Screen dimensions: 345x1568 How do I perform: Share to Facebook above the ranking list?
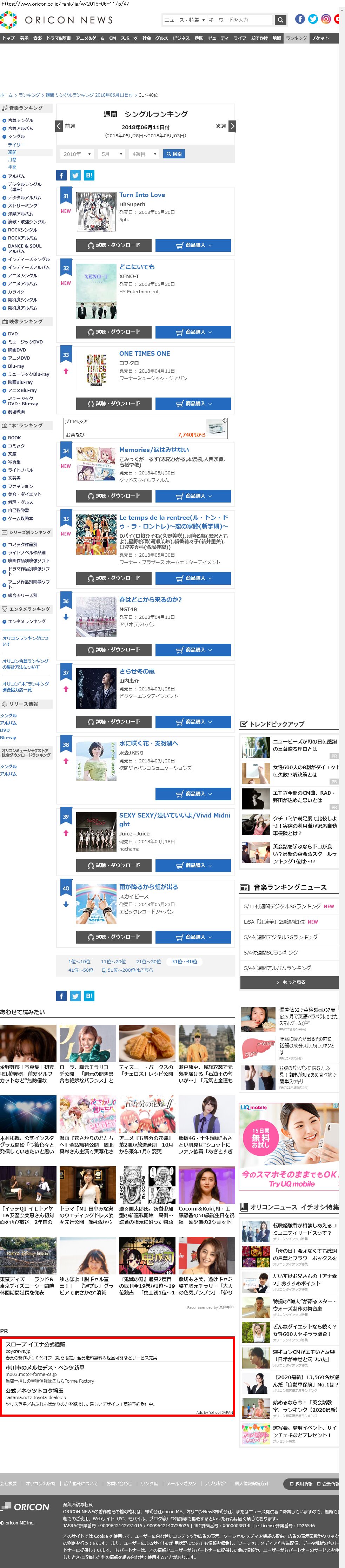point(61,175)
